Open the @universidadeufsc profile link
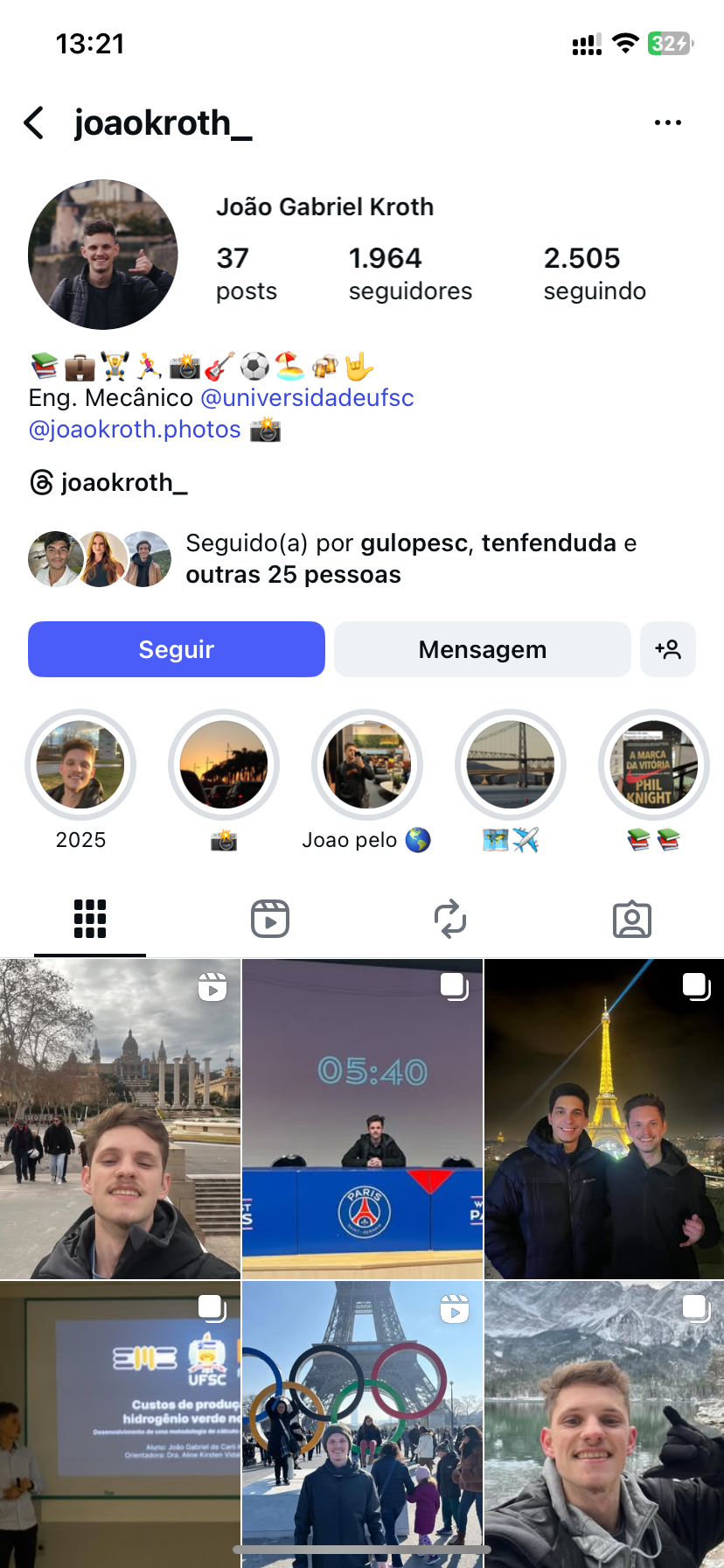The image size is (724, 1568). tap(307, 398)
